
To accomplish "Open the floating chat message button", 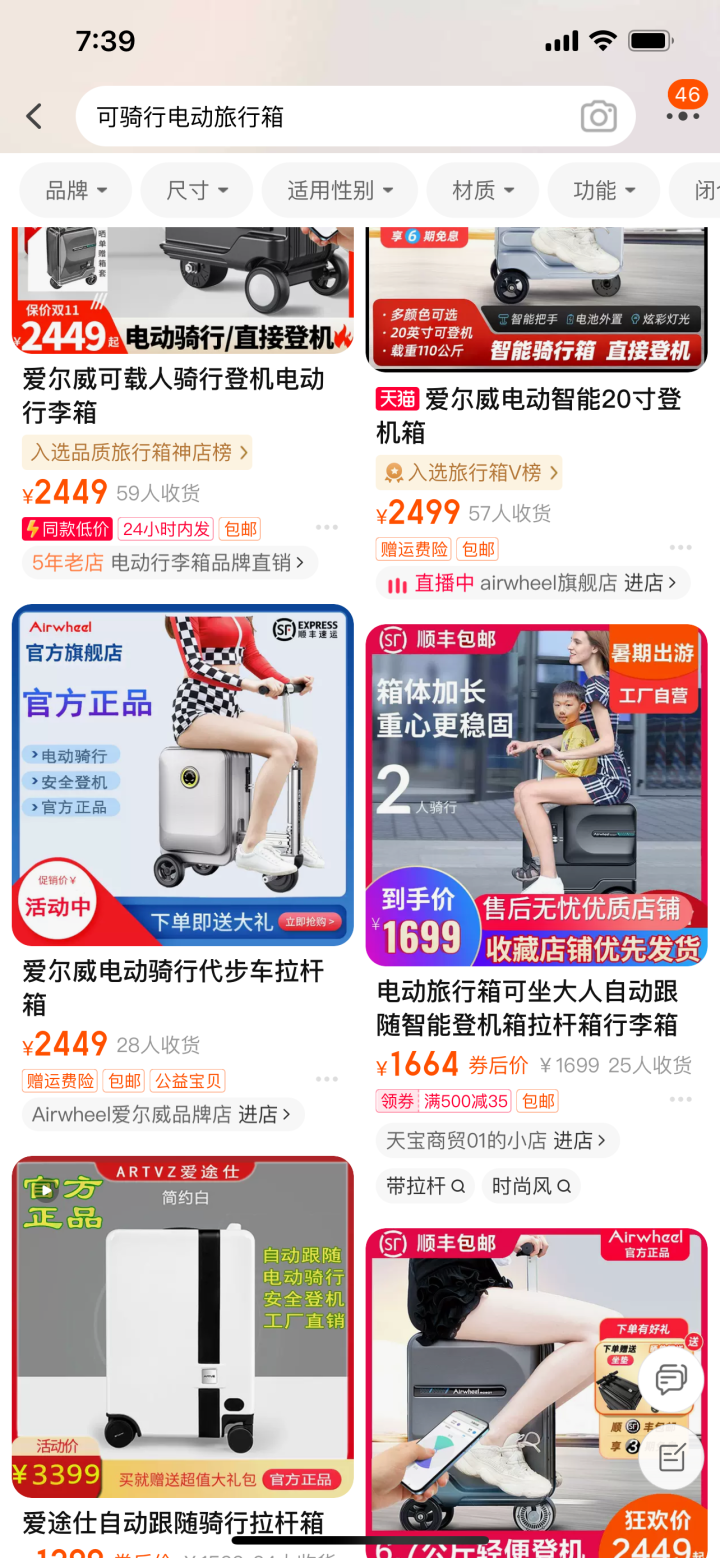I will tap(670, 1380).
